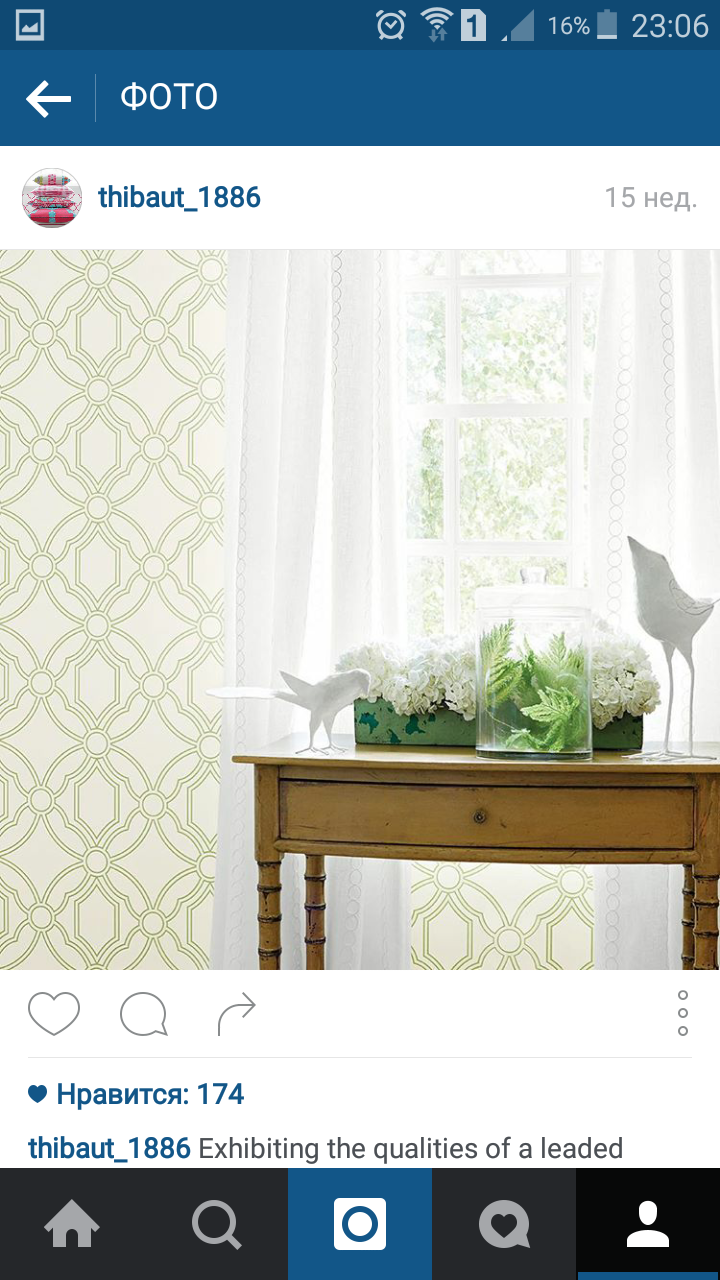Open the post's three-dot options menu
The image size is (720, 1280).
683,1013
